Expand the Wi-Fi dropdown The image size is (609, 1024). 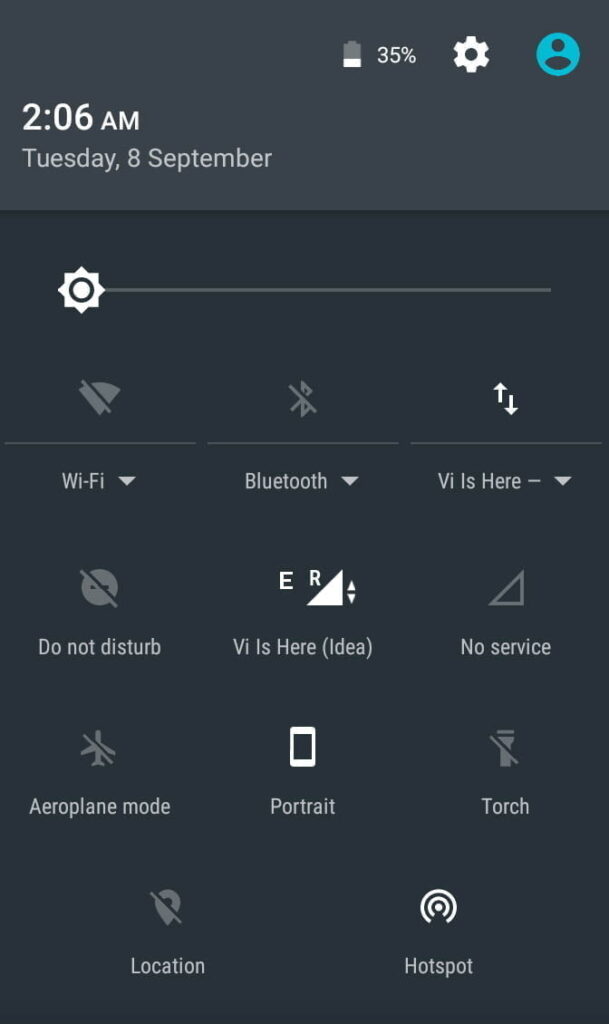point(99,481)
